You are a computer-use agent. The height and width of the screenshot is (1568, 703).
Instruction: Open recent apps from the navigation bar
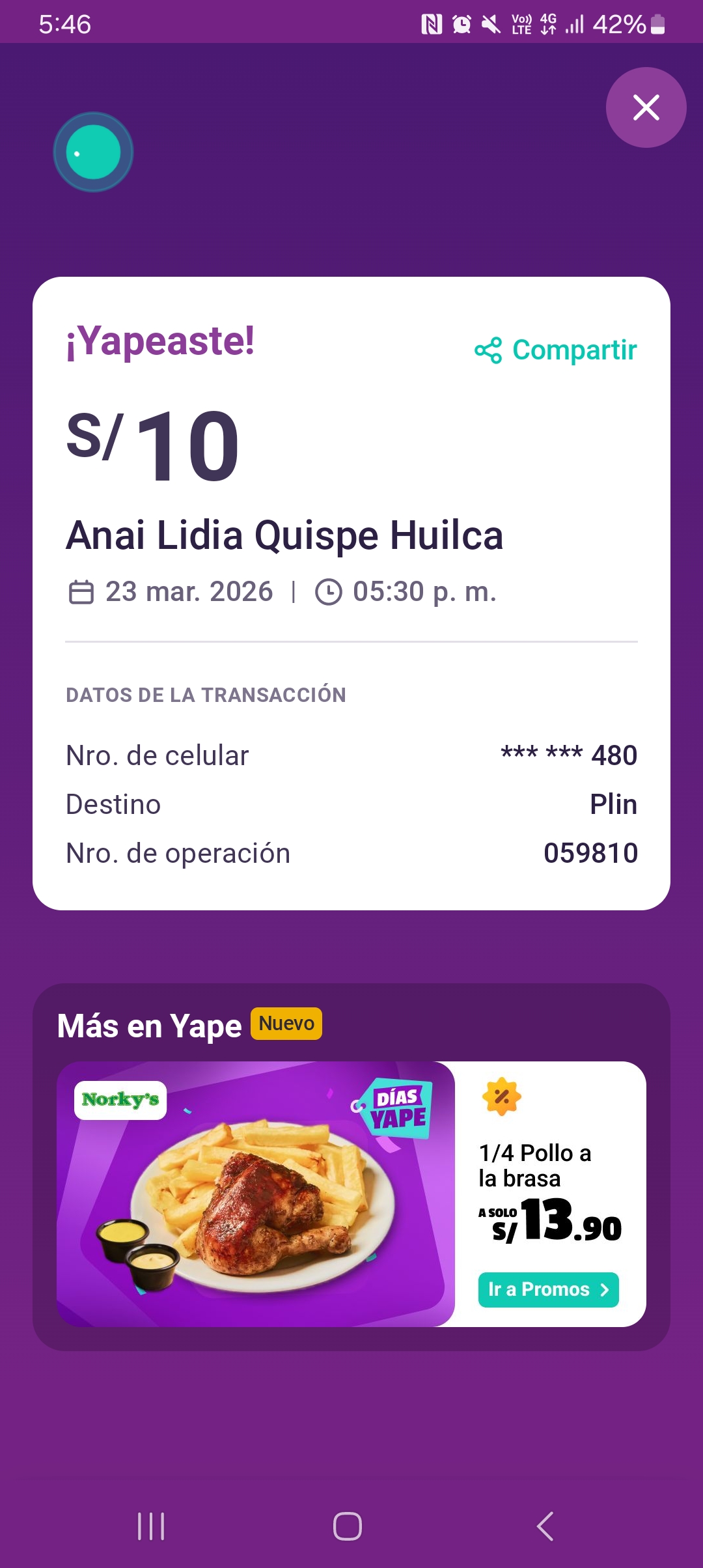pos(151,1526)
